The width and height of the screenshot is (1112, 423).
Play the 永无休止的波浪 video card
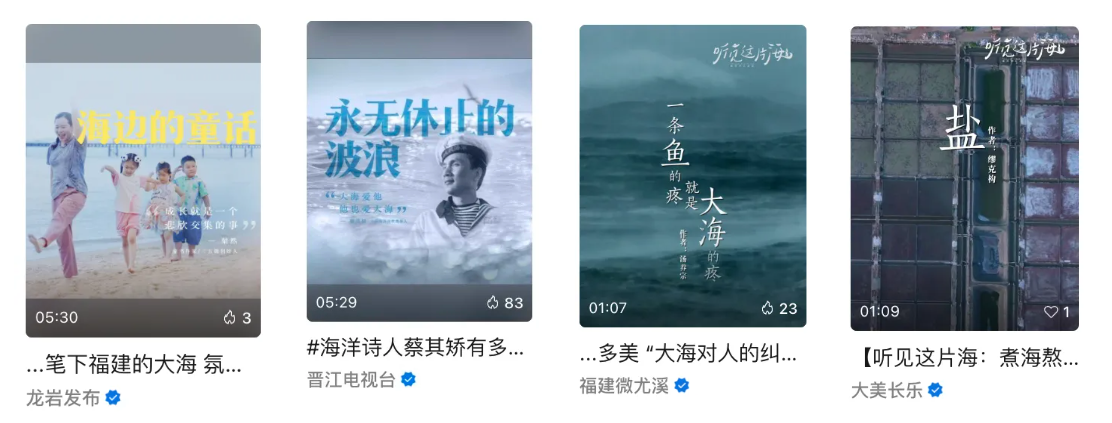(x=419, y=170)
